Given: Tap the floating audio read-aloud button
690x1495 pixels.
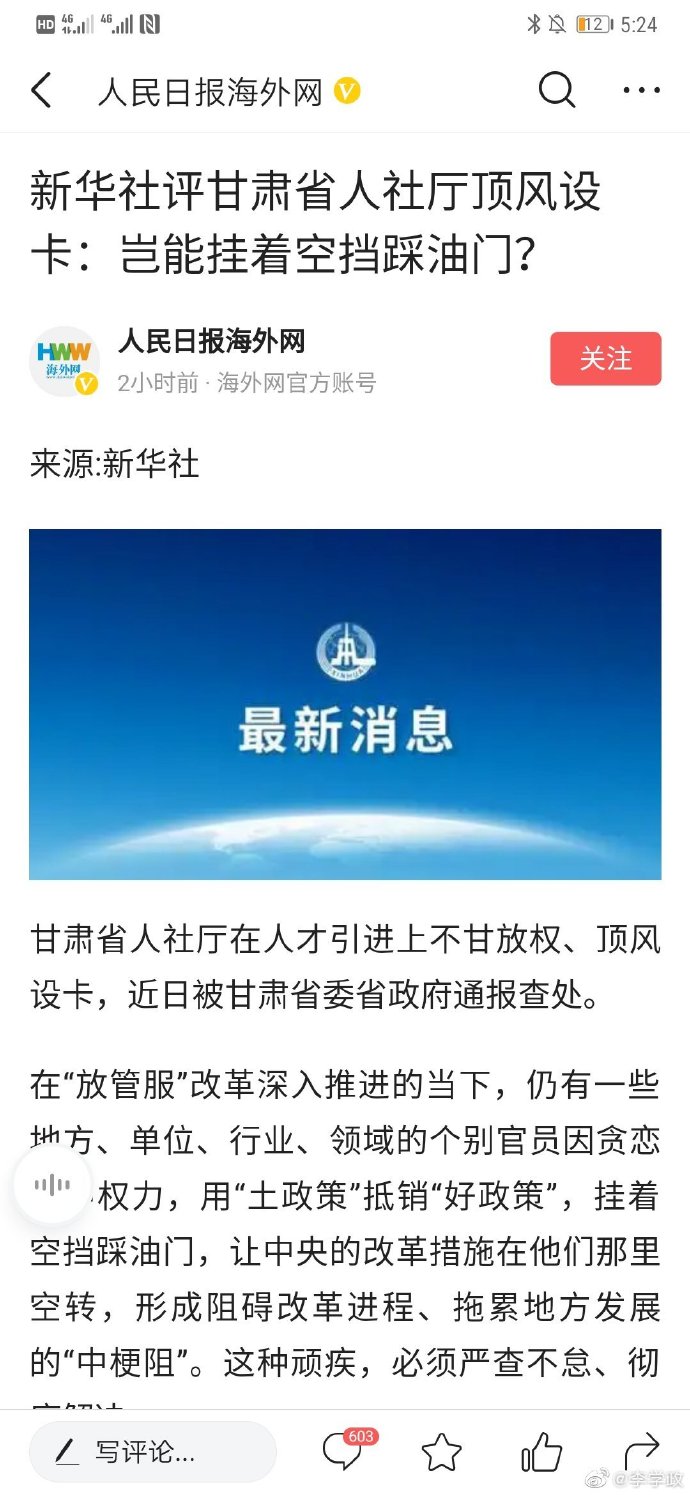Looking at the screenshot, I should coord(52,1185).
